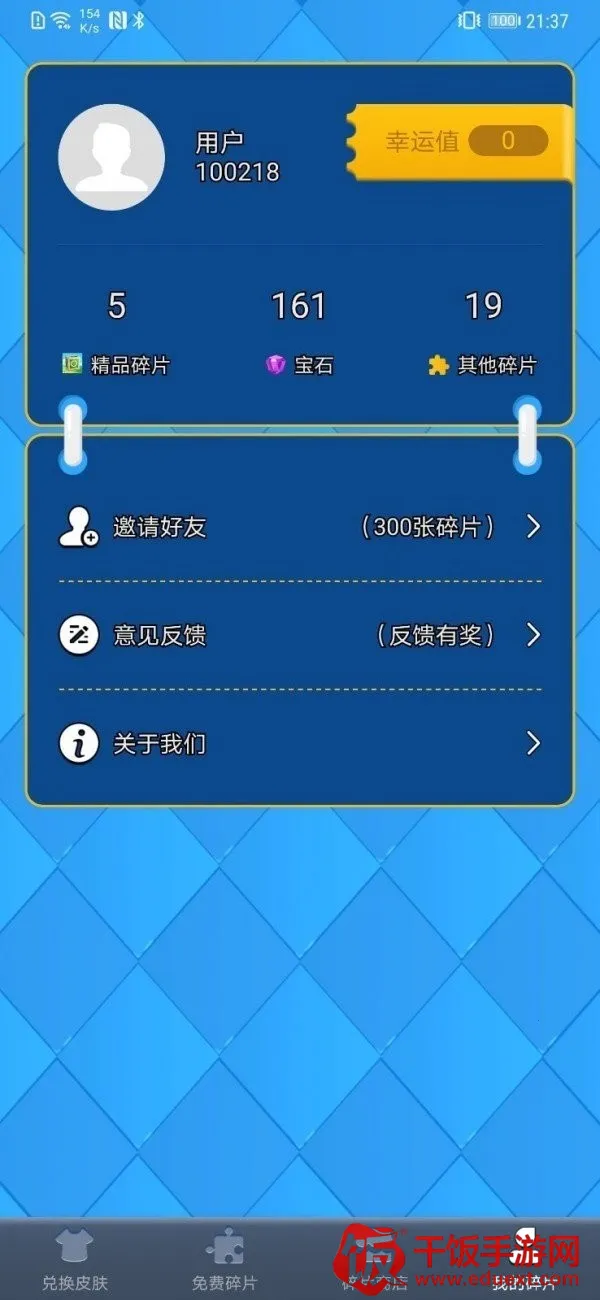The height and width of the screenshot is (1300, 600).
Task: View 精品碎片 fragment count
Action: 116,332
